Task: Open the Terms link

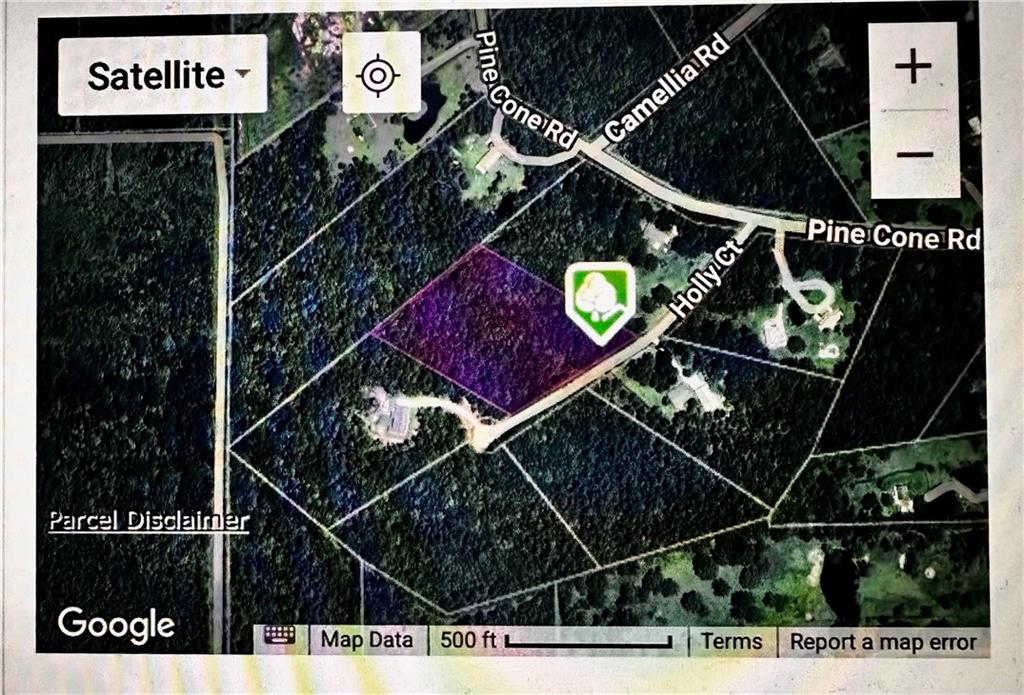Action: click(x=732, y=642)
